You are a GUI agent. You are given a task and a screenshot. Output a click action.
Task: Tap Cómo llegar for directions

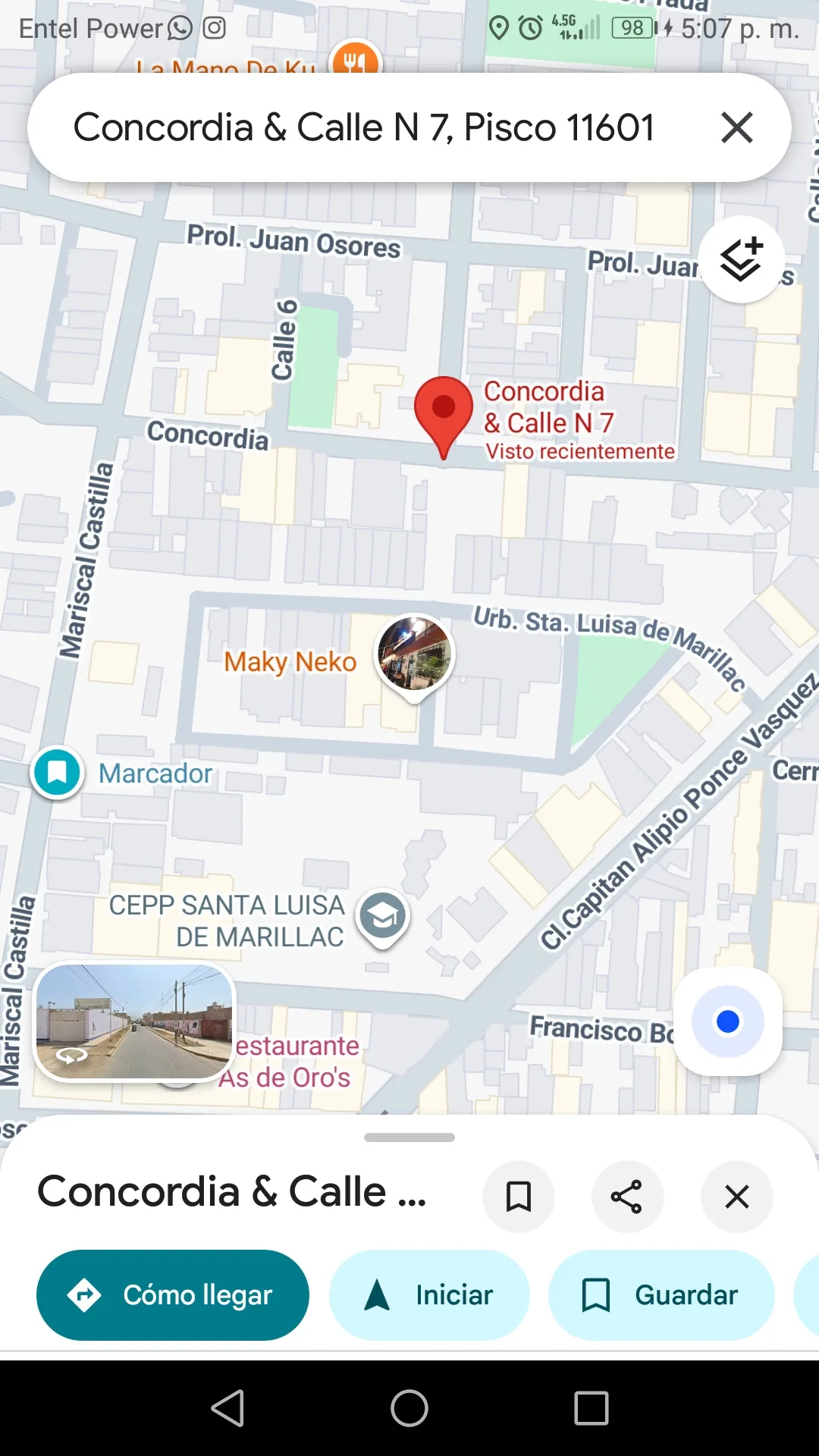click(x=173, y=1295)
